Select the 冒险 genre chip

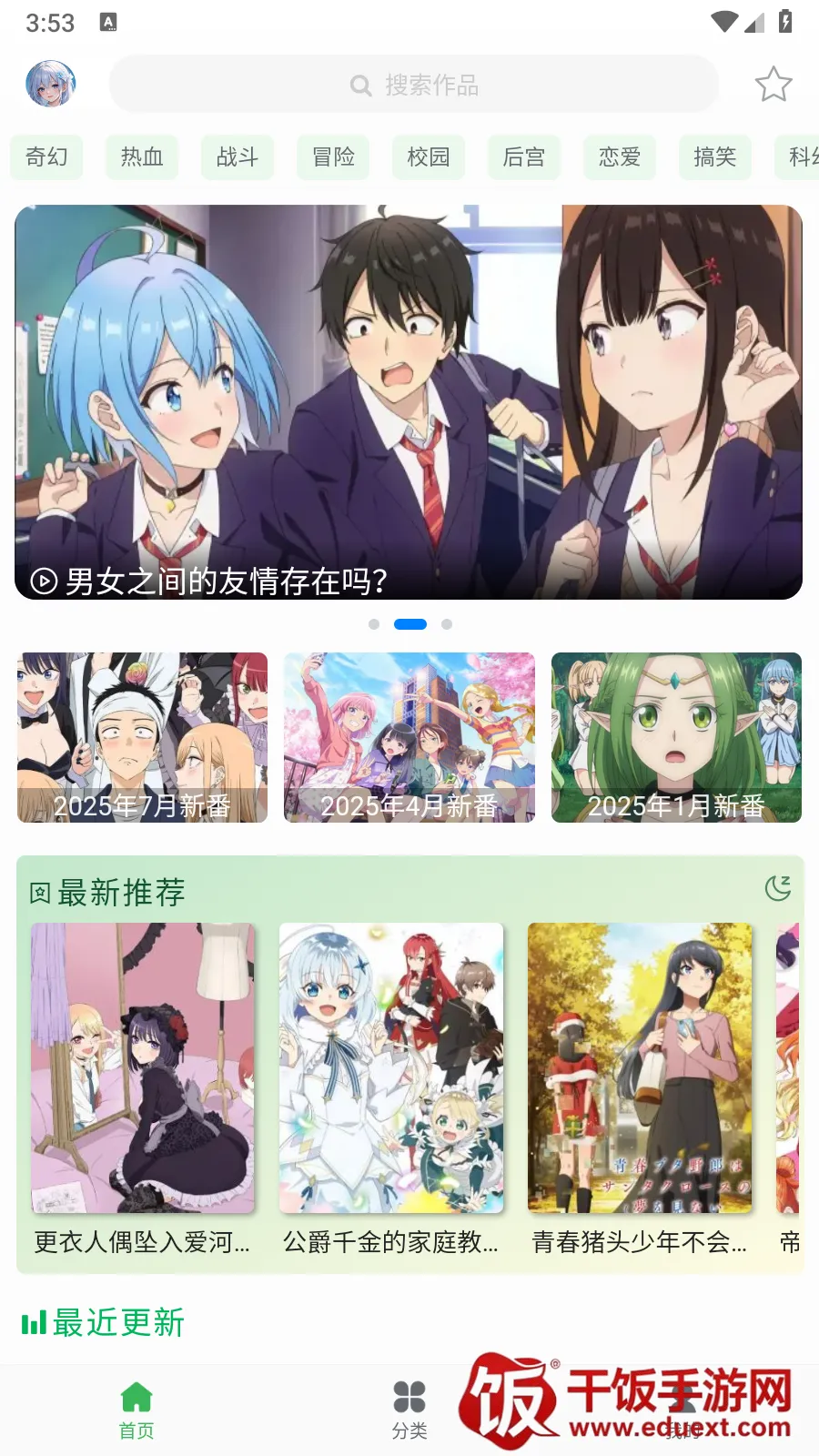[x=333, y=157]
